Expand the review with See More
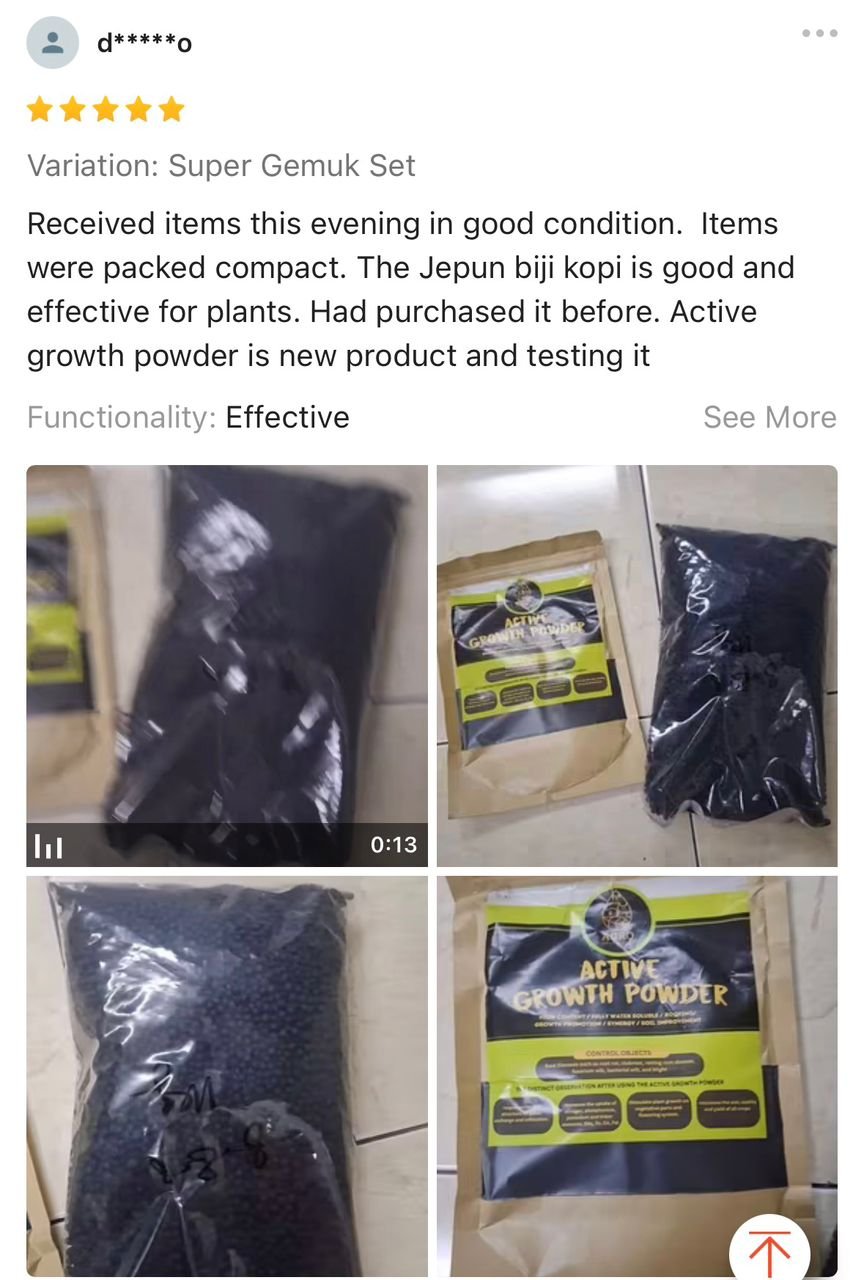The image size is (864, 1280). [769, 417]
